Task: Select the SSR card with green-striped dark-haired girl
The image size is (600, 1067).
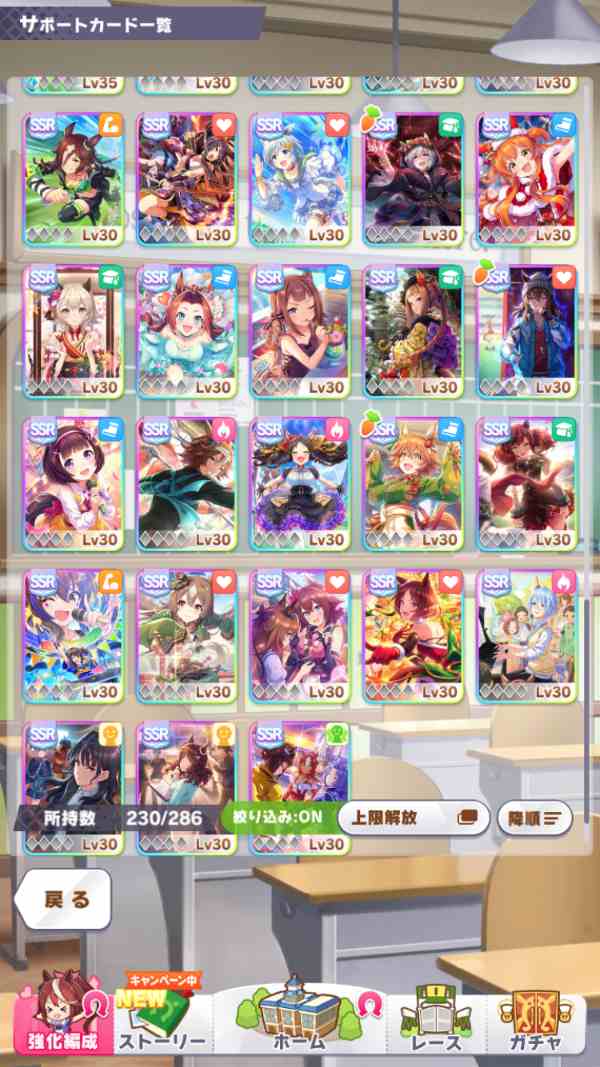Action: pyautogui.click(x=73, y=178)
